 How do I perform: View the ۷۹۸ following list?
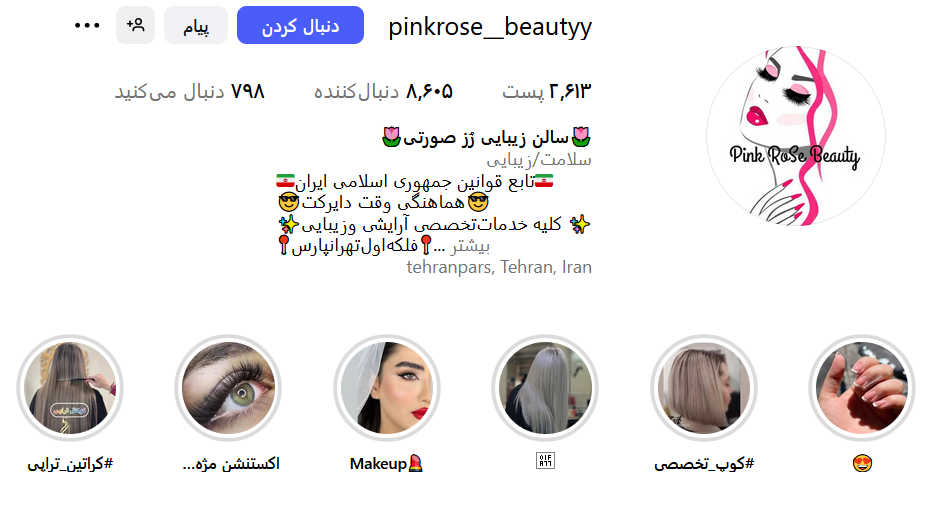(190, 92)
